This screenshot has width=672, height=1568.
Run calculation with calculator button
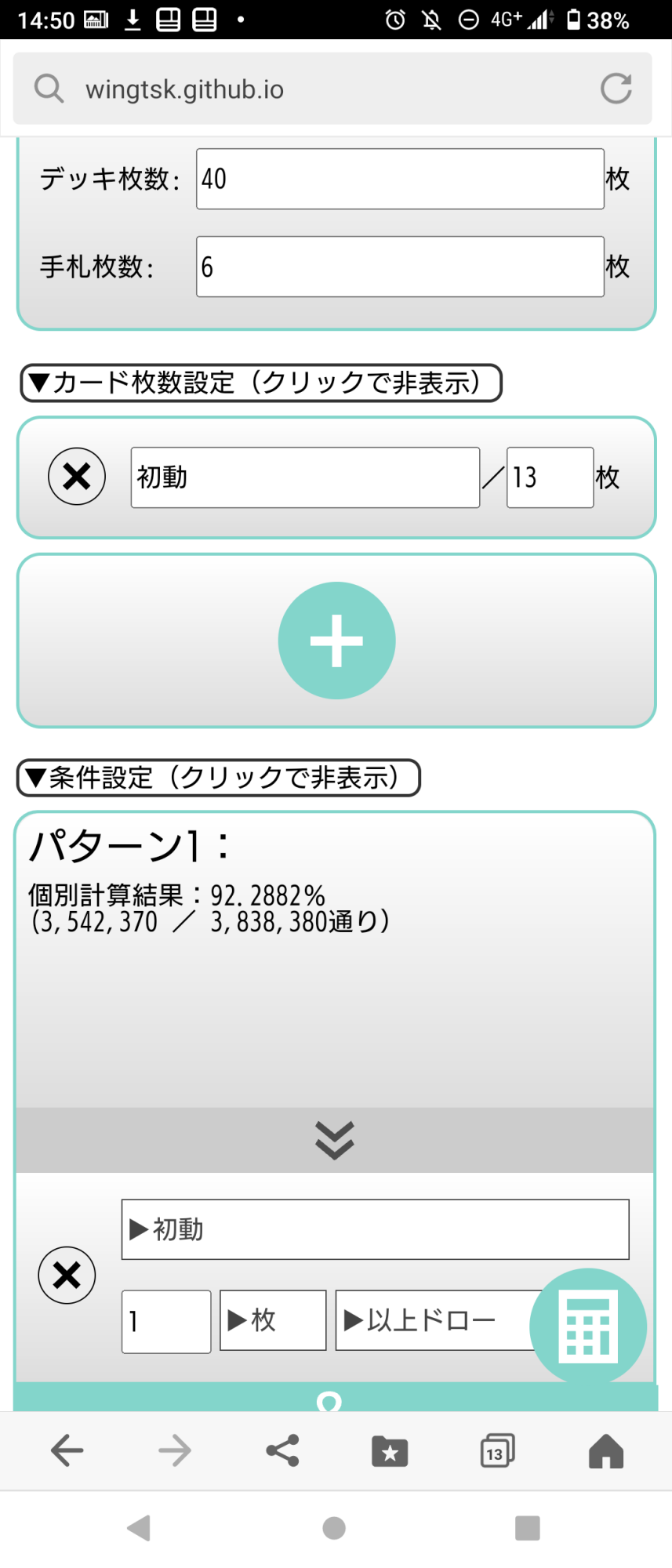tap(588, 1327)
